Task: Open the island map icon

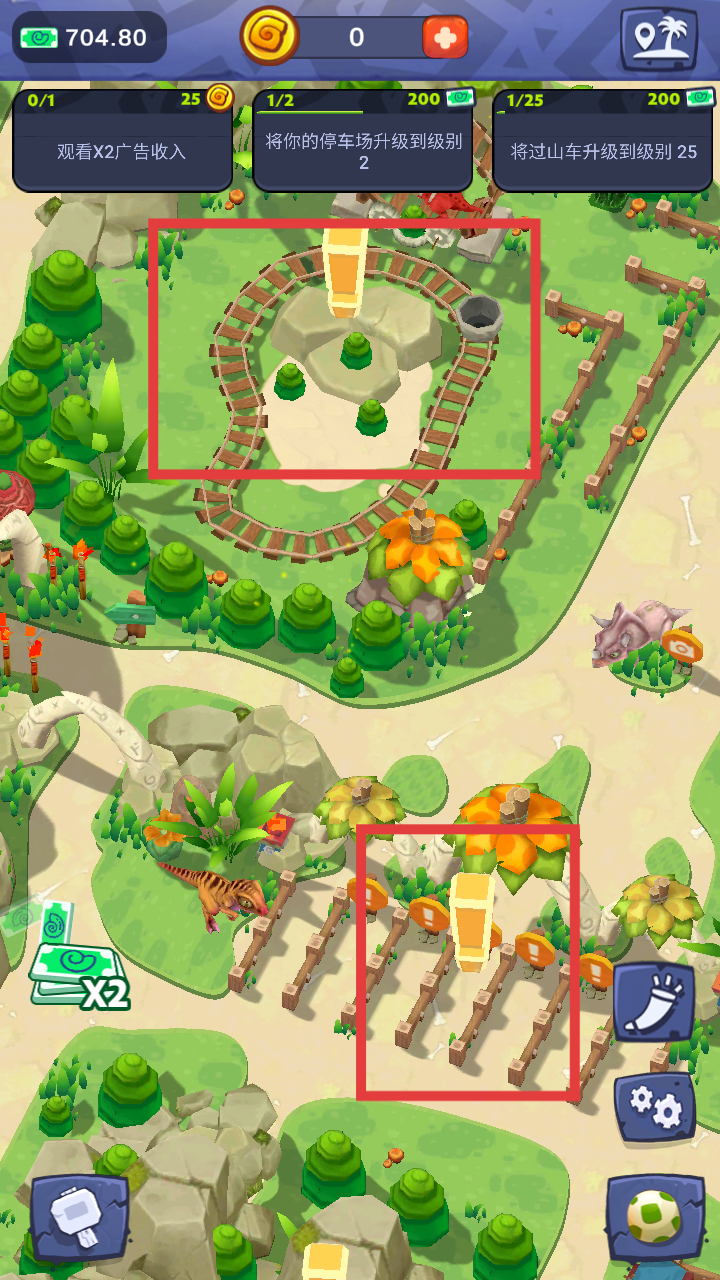Action: (x=658, y=39)
